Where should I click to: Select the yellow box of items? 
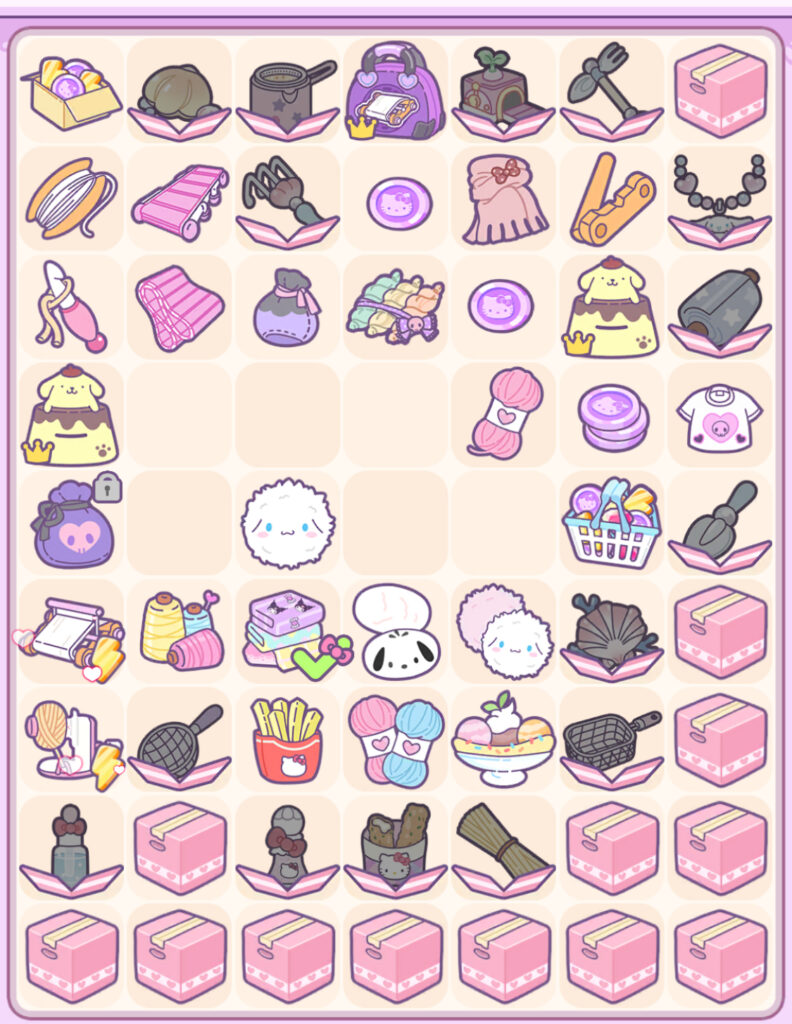[70, 92]
